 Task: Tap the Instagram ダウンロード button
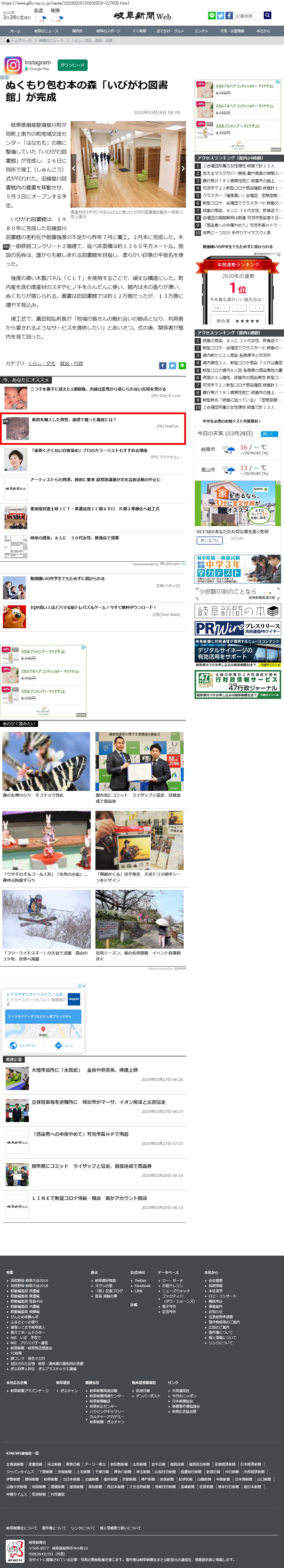(x=72, y=65)
